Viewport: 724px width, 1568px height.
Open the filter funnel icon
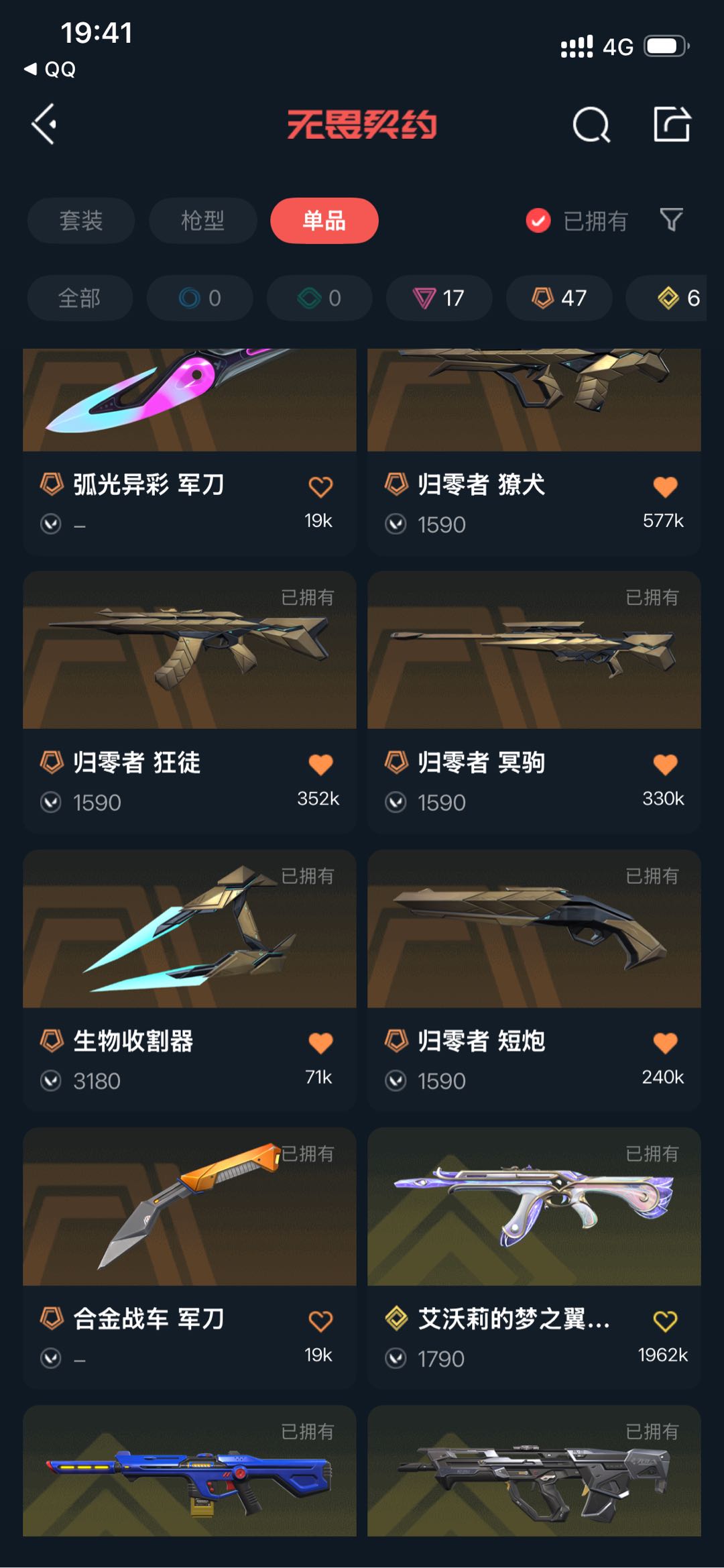pos(671,220)
